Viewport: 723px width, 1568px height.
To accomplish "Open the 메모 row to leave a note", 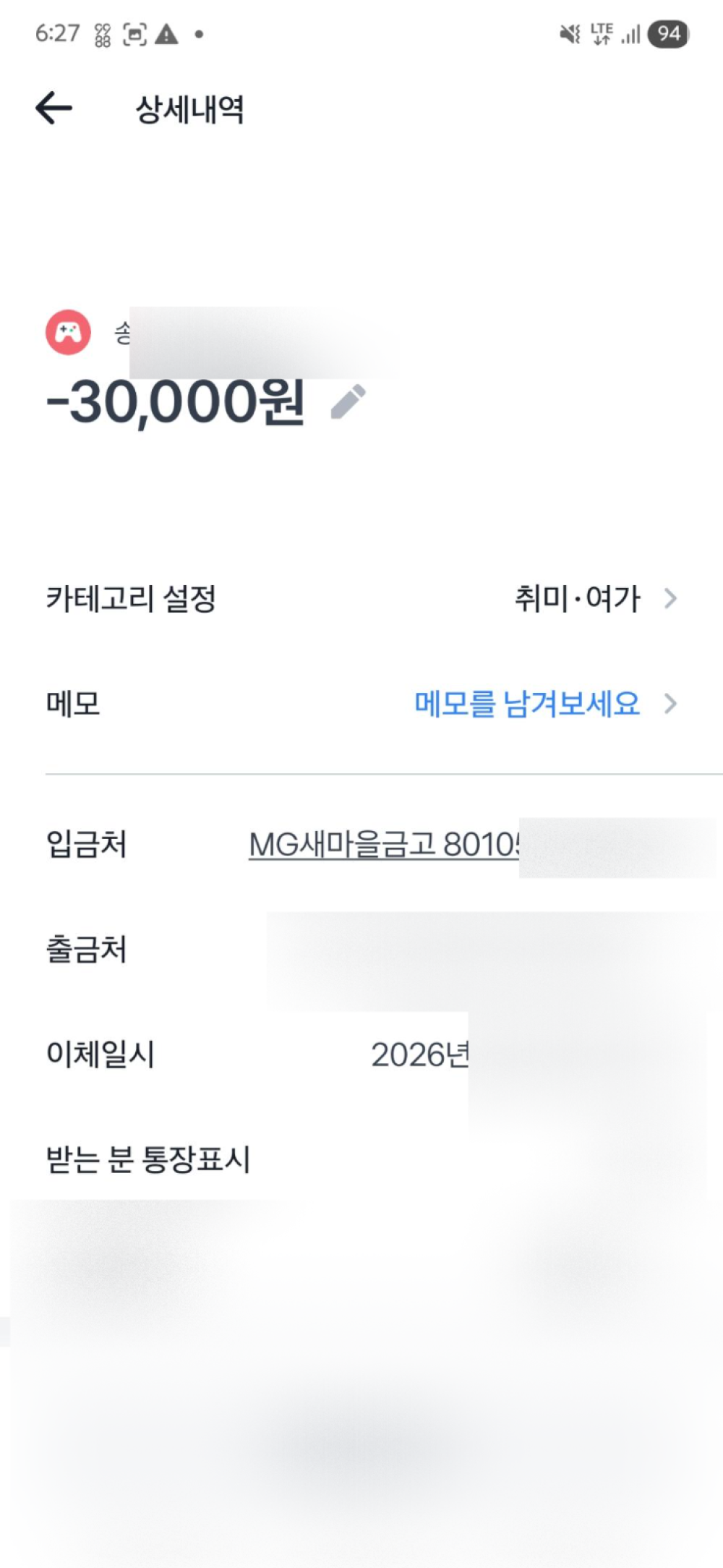I will (361, 703).
